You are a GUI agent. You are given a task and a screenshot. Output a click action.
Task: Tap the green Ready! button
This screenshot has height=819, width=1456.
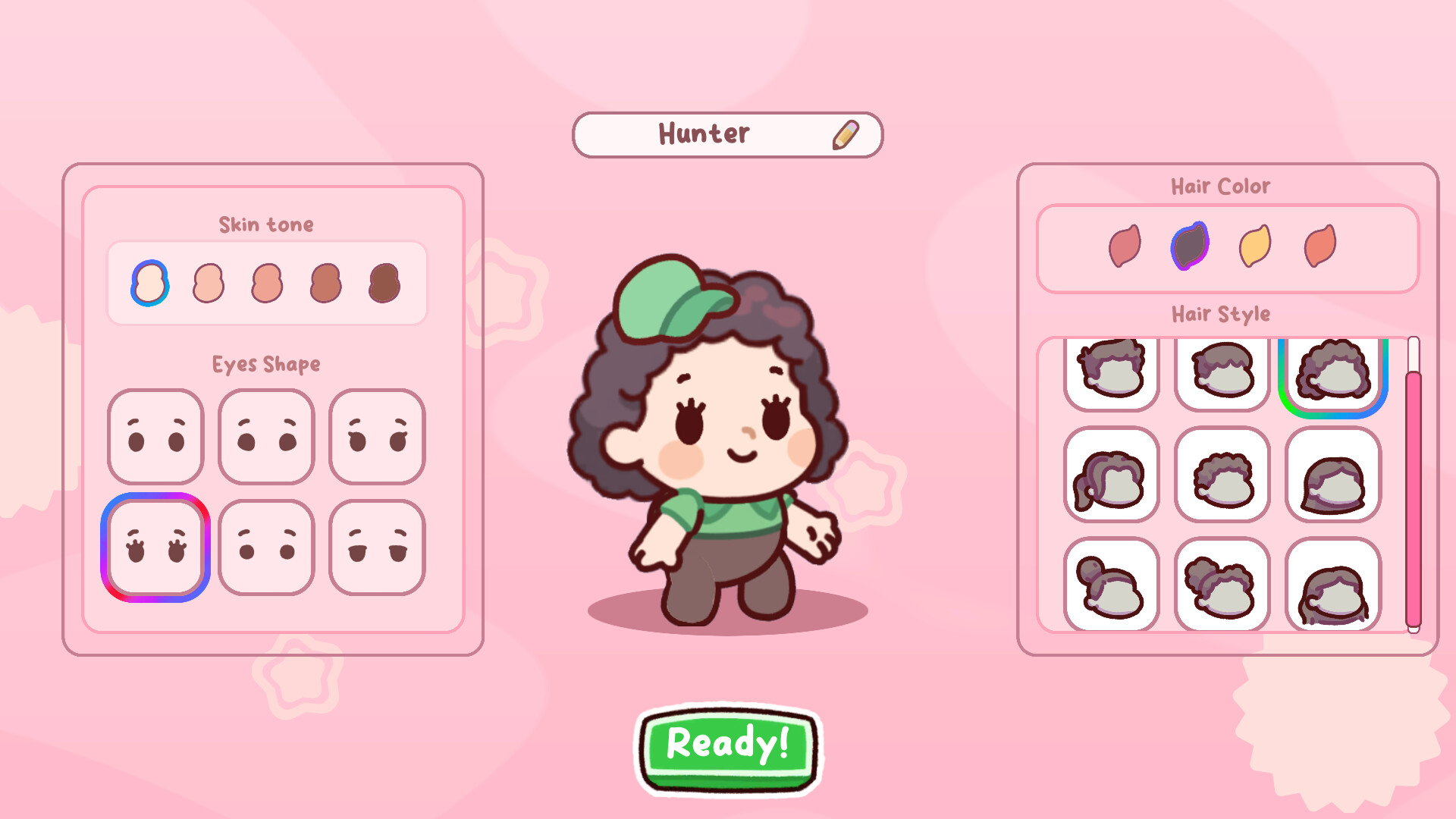click(728, 747)
